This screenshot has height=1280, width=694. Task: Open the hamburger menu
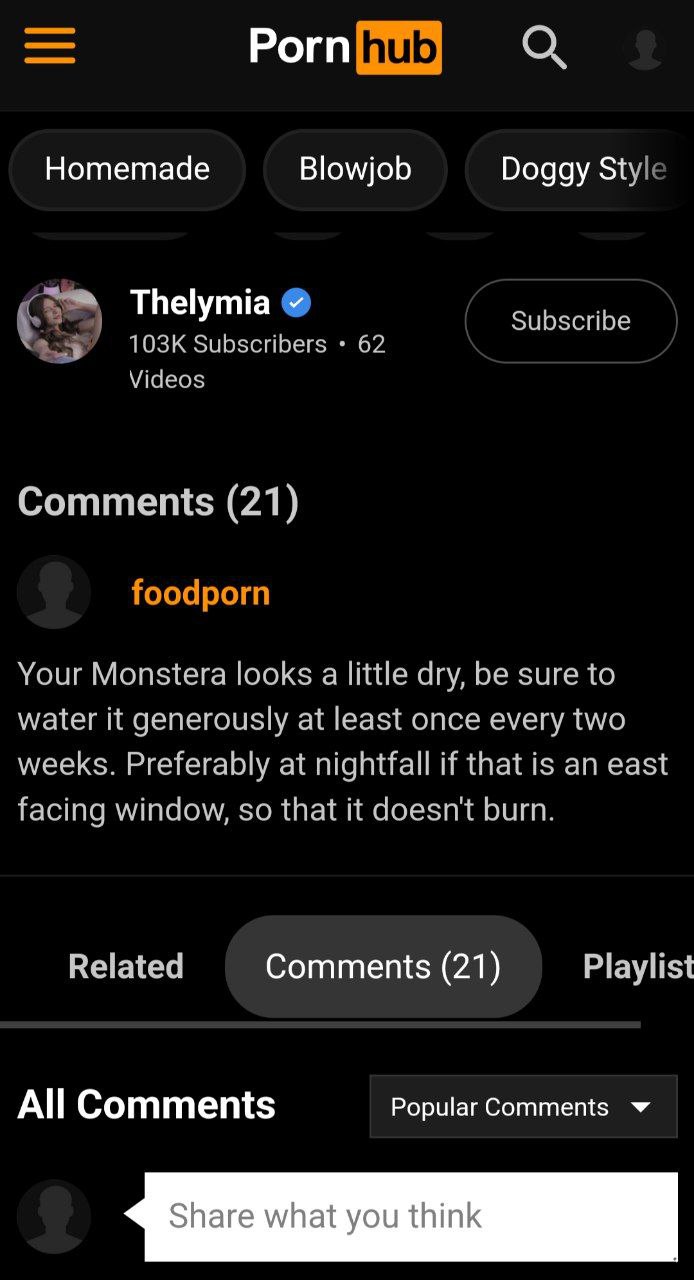click(50, 46)
